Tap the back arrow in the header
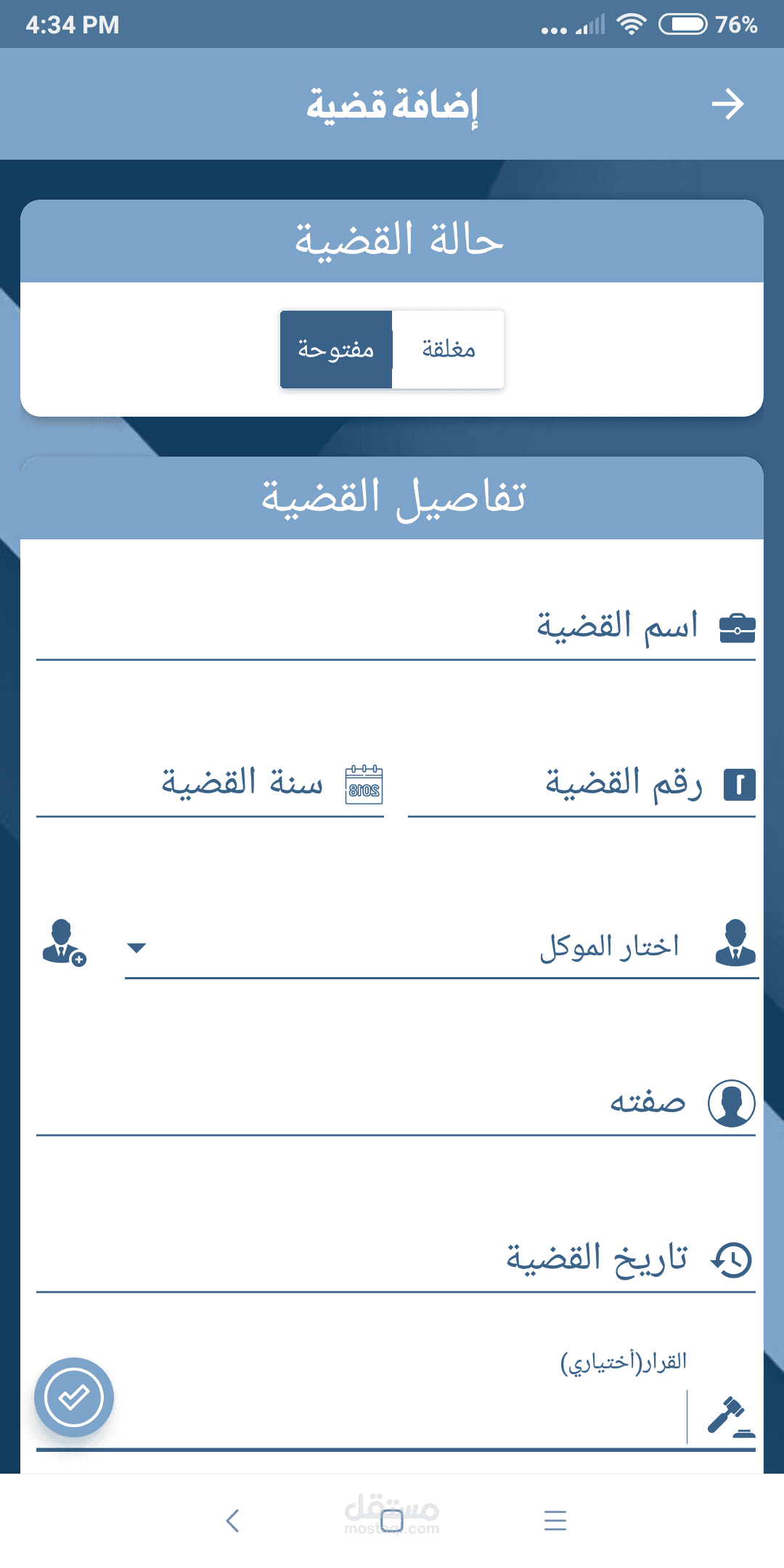784x1568 pixels. tap(727, 105)
